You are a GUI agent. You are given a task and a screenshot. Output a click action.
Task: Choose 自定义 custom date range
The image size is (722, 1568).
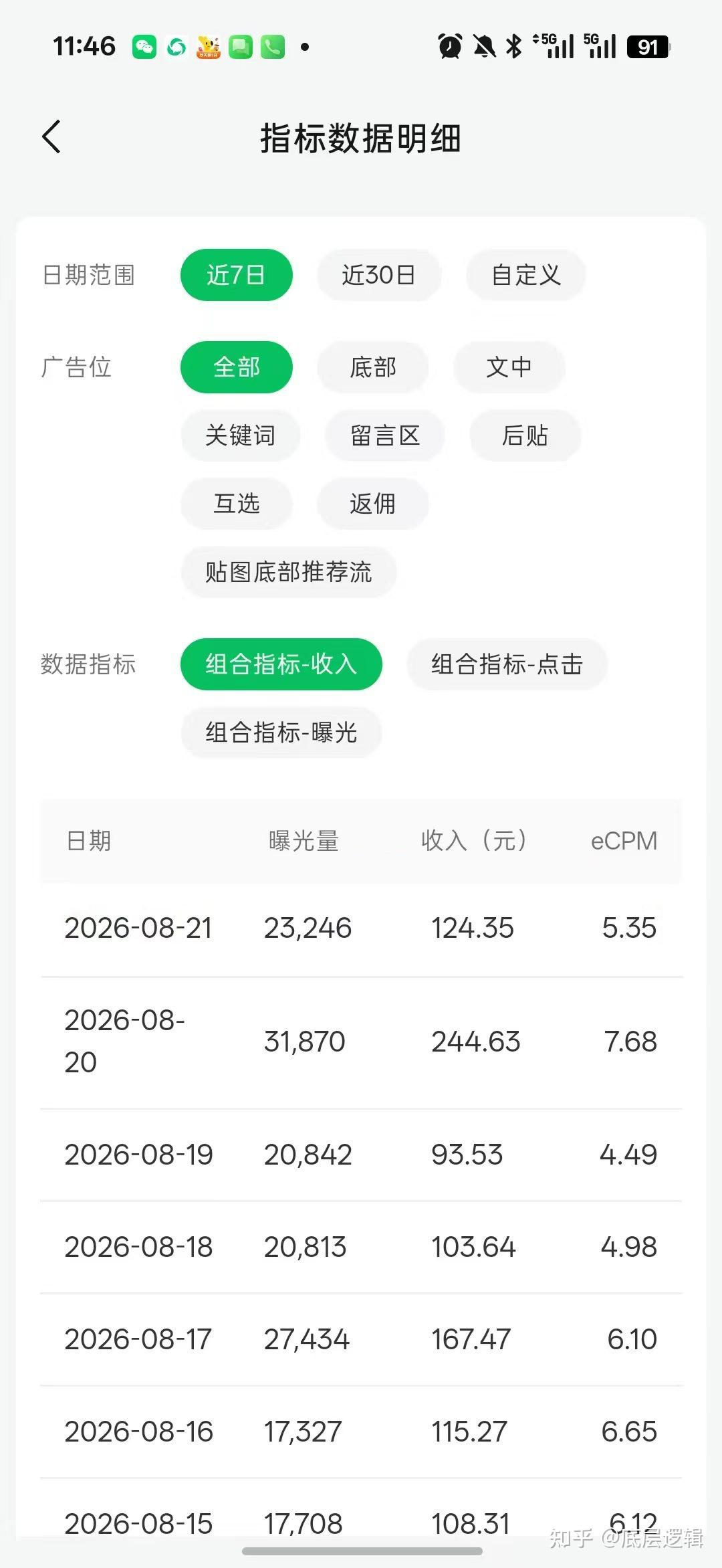click(526, 275)
